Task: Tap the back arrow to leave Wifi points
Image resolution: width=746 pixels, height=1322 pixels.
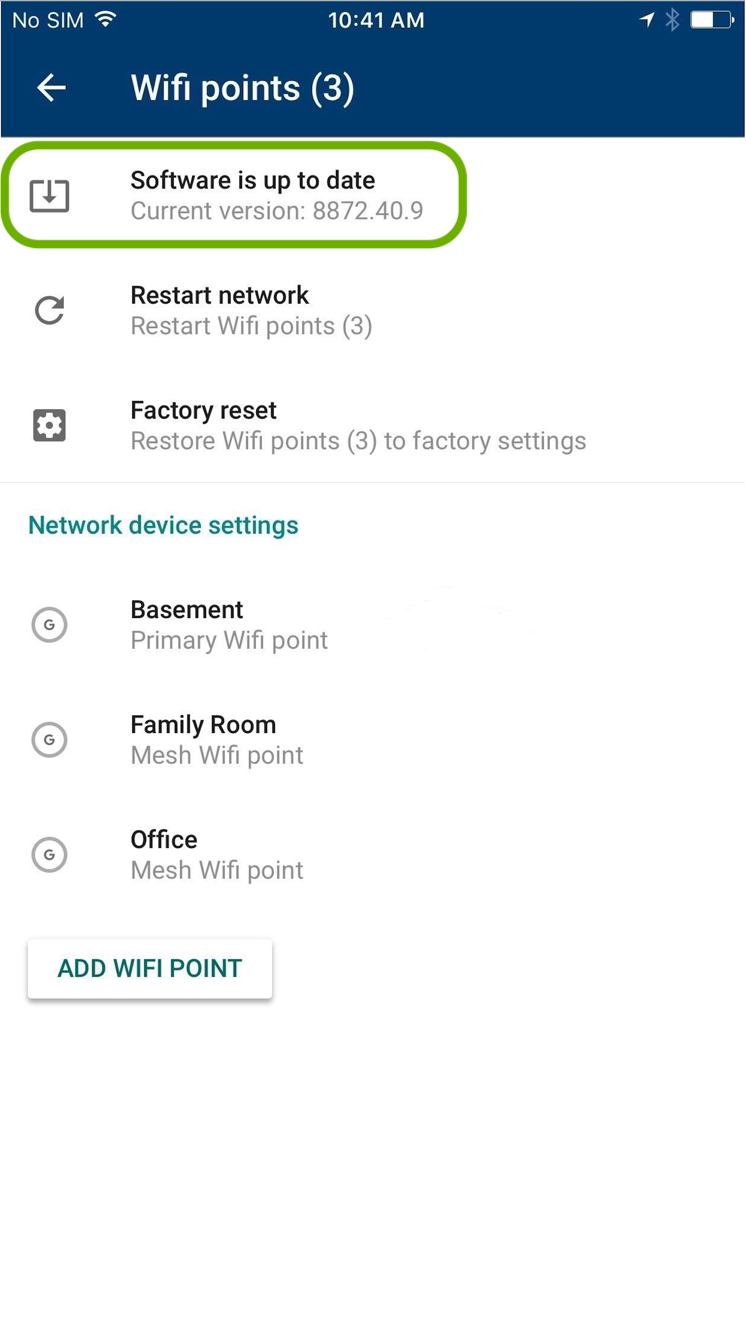Action: [51, 88]
